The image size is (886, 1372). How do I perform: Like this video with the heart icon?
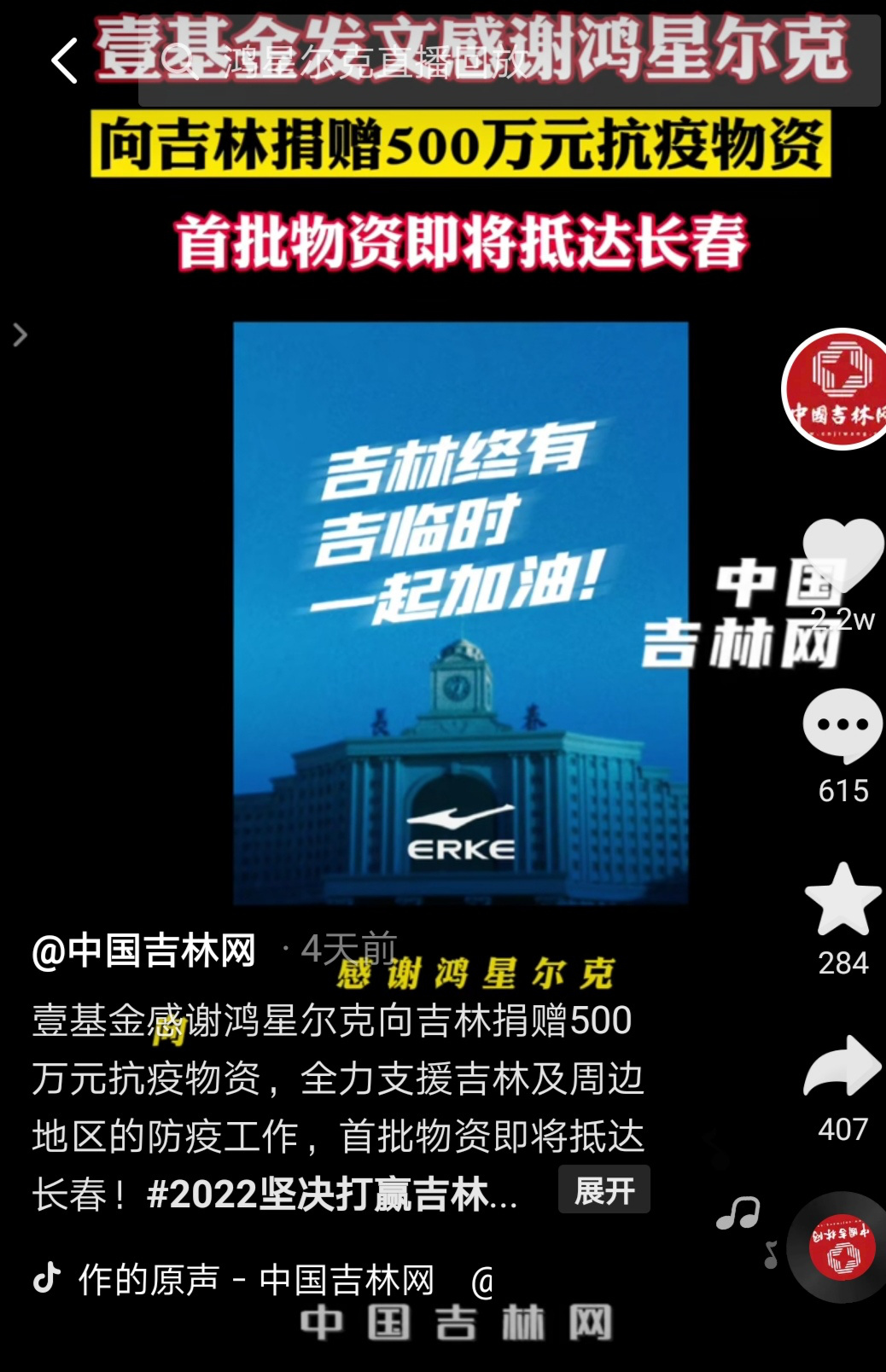point(842,555)
